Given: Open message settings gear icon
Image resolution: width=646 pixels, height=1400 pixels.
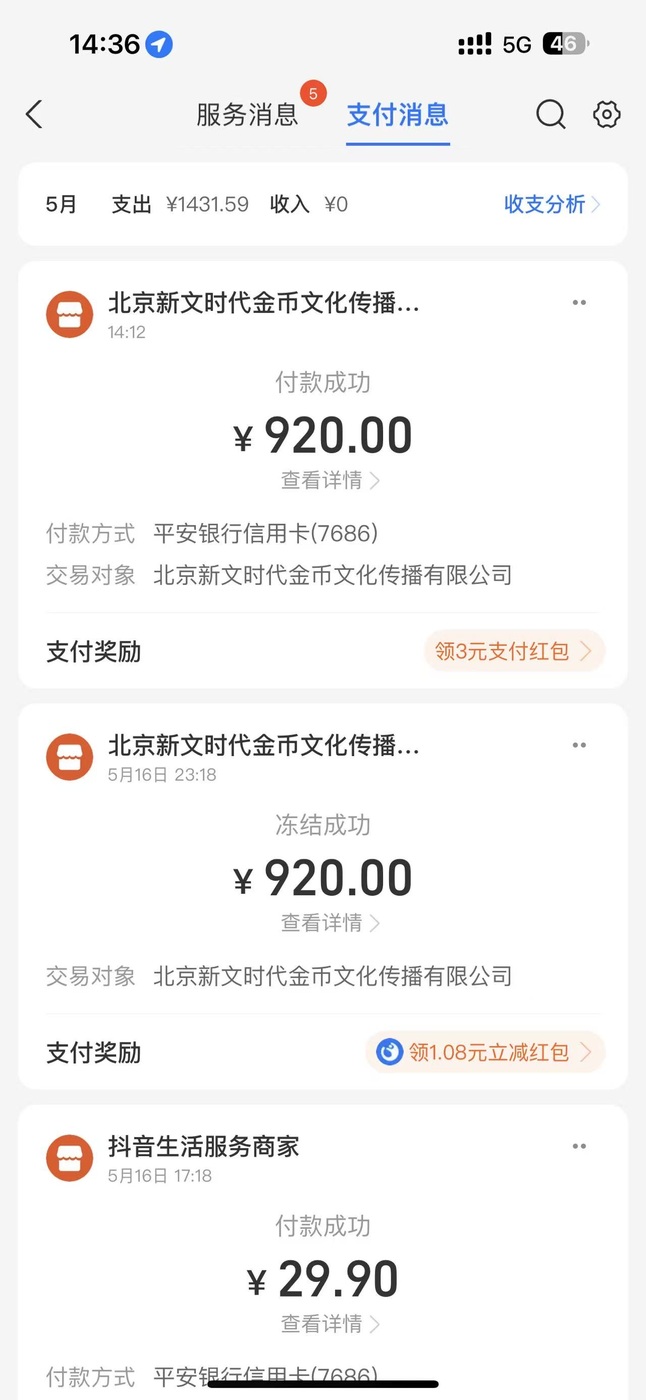Looking at the screenshot, I should click(x=606, y=114).
